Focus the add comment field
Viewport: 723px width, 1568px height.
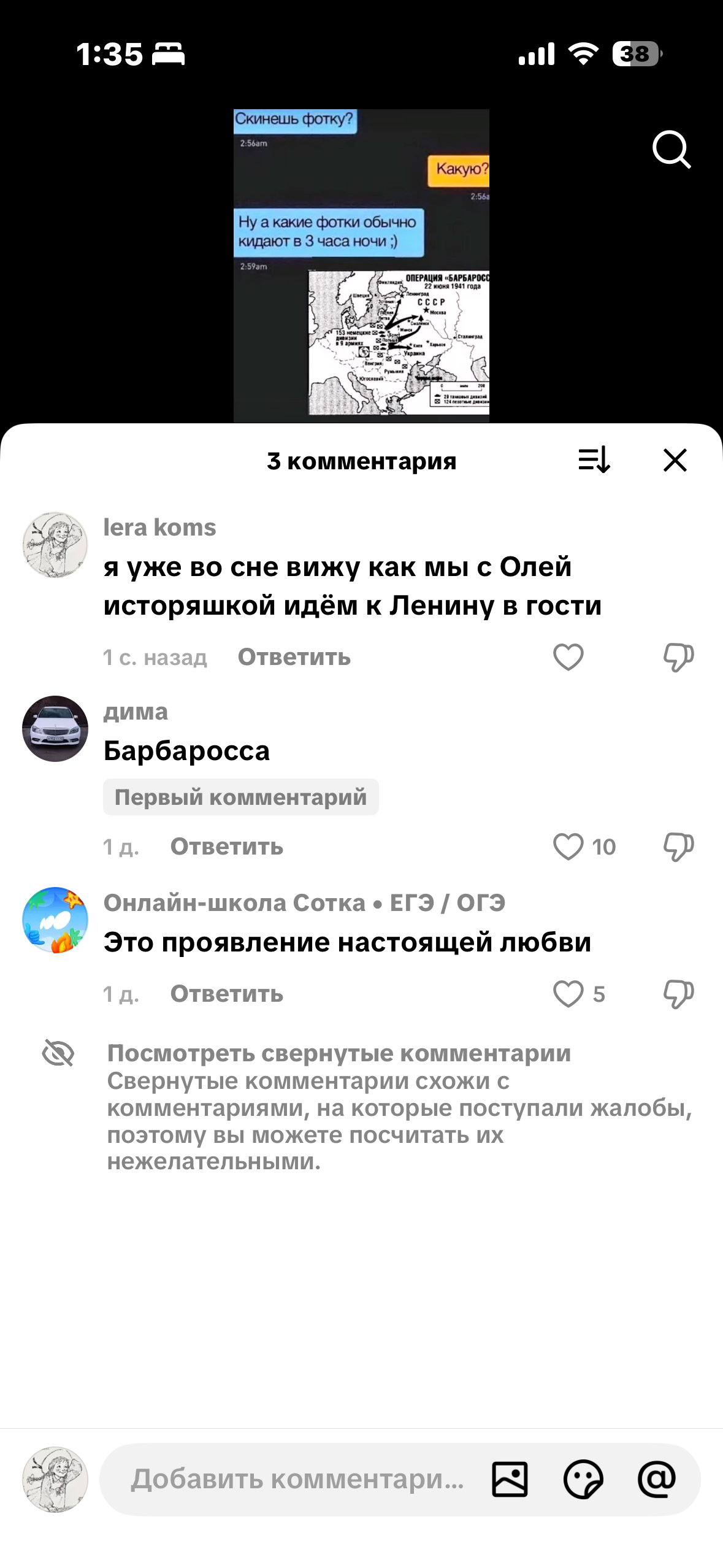pos(297,1479)
